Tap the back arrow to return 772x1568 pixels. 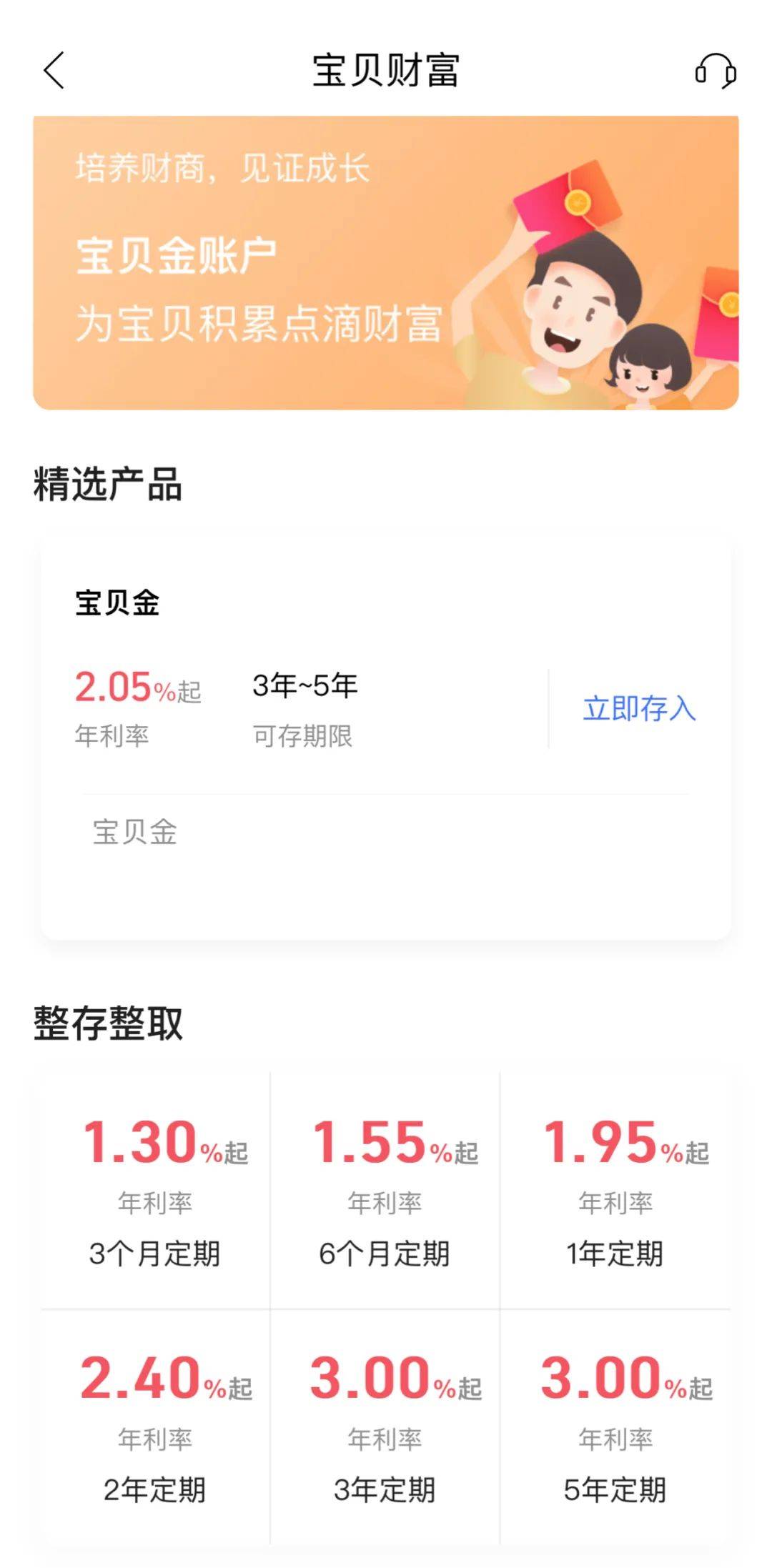coord(54,71)
